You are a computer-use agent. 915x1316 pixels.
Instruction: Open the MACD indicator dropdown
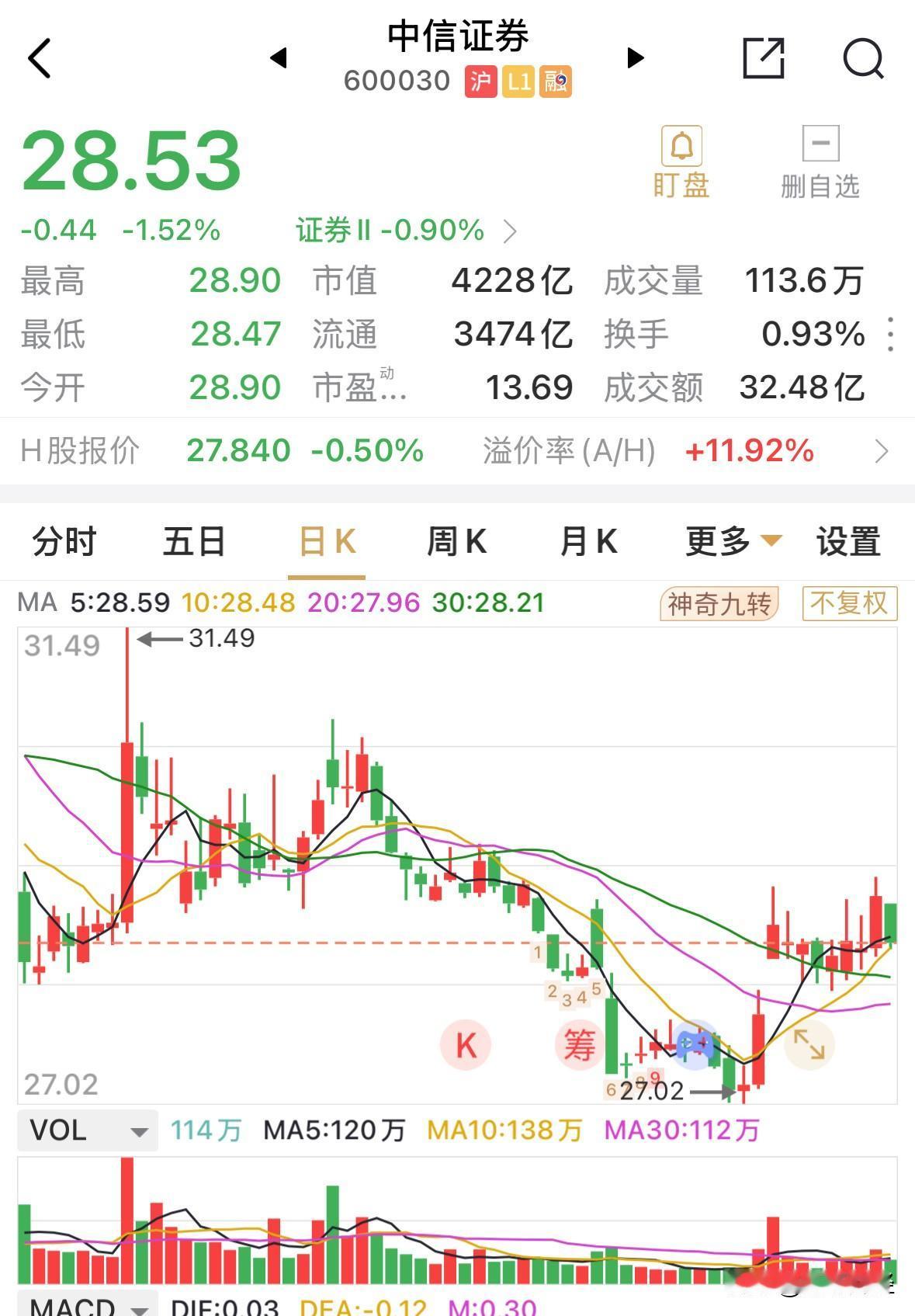[87, 1305]
